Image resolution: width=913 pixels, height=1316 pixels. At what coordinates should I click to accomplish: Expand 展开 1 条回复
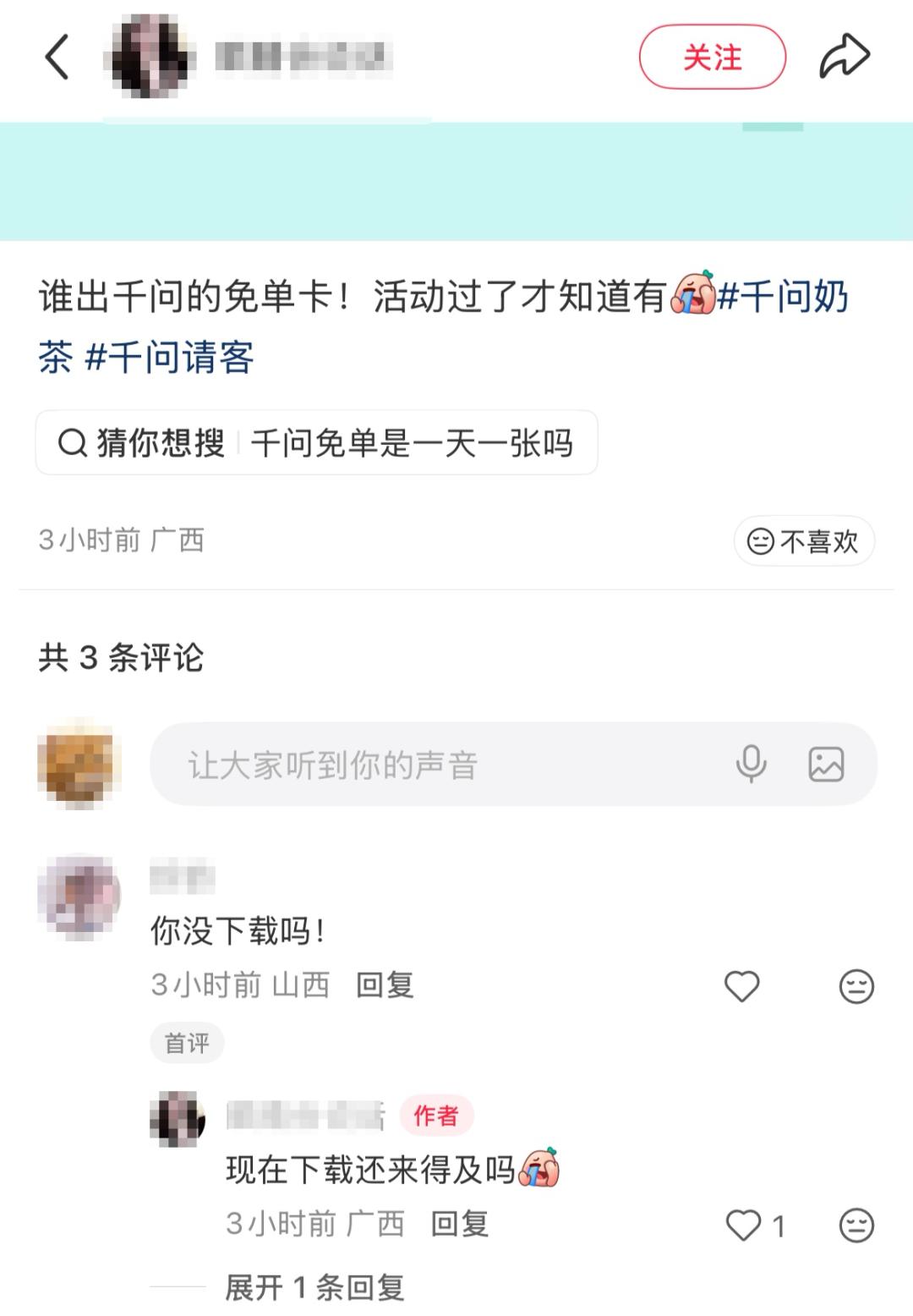(x=314, y=1288)
